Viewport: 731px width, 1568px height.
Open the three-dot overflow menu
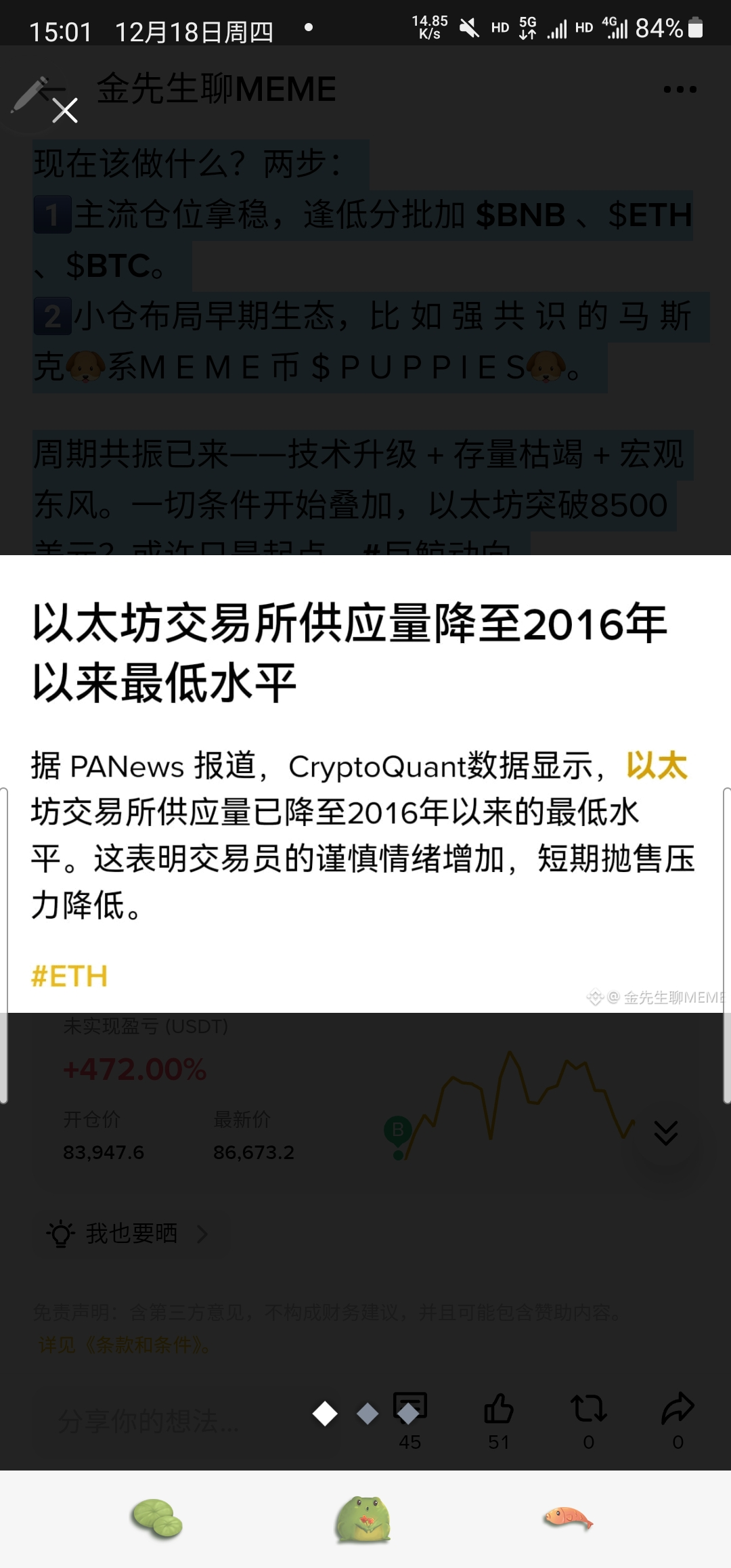pos(680,89)
